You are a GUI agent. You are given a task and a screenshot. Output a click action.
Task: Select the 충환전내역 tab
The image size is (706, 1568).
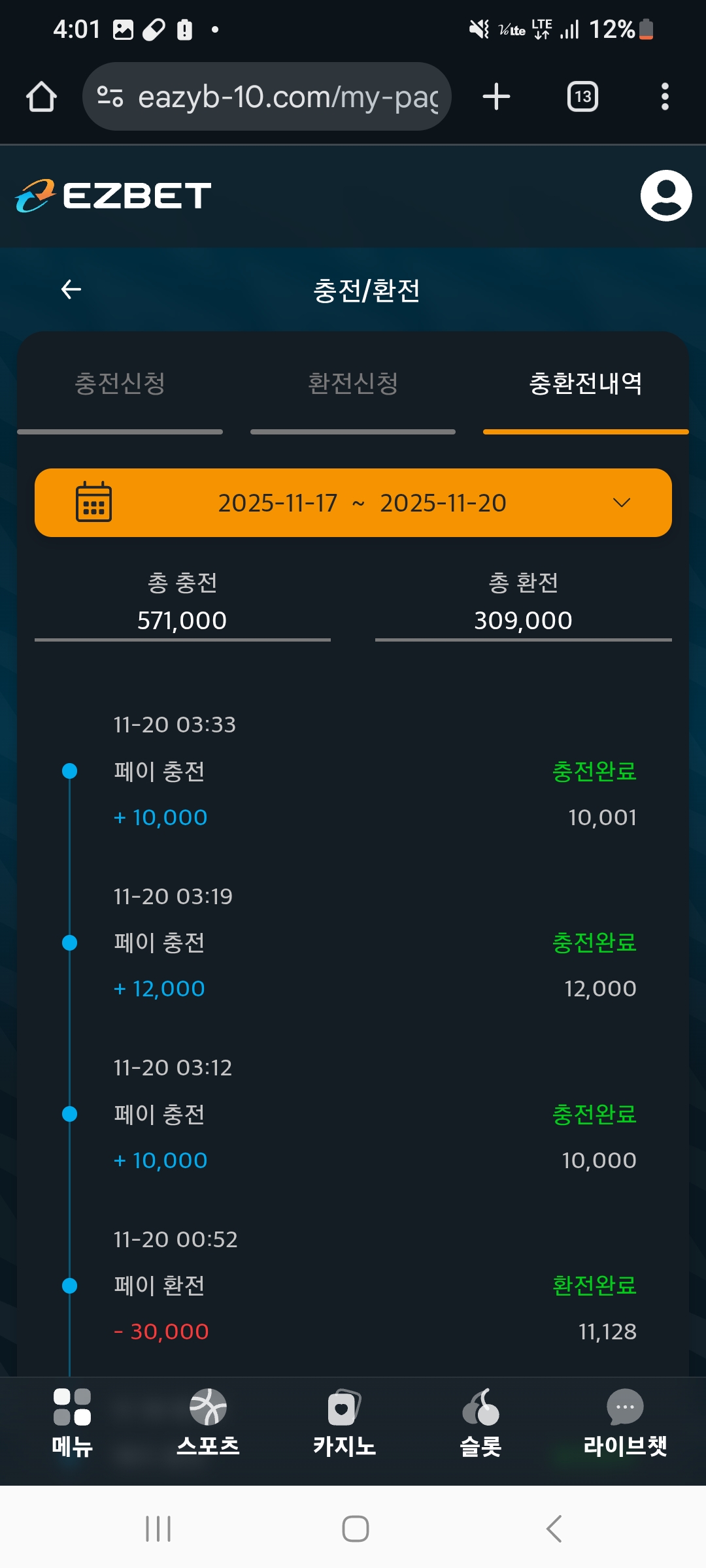point(585,384)
